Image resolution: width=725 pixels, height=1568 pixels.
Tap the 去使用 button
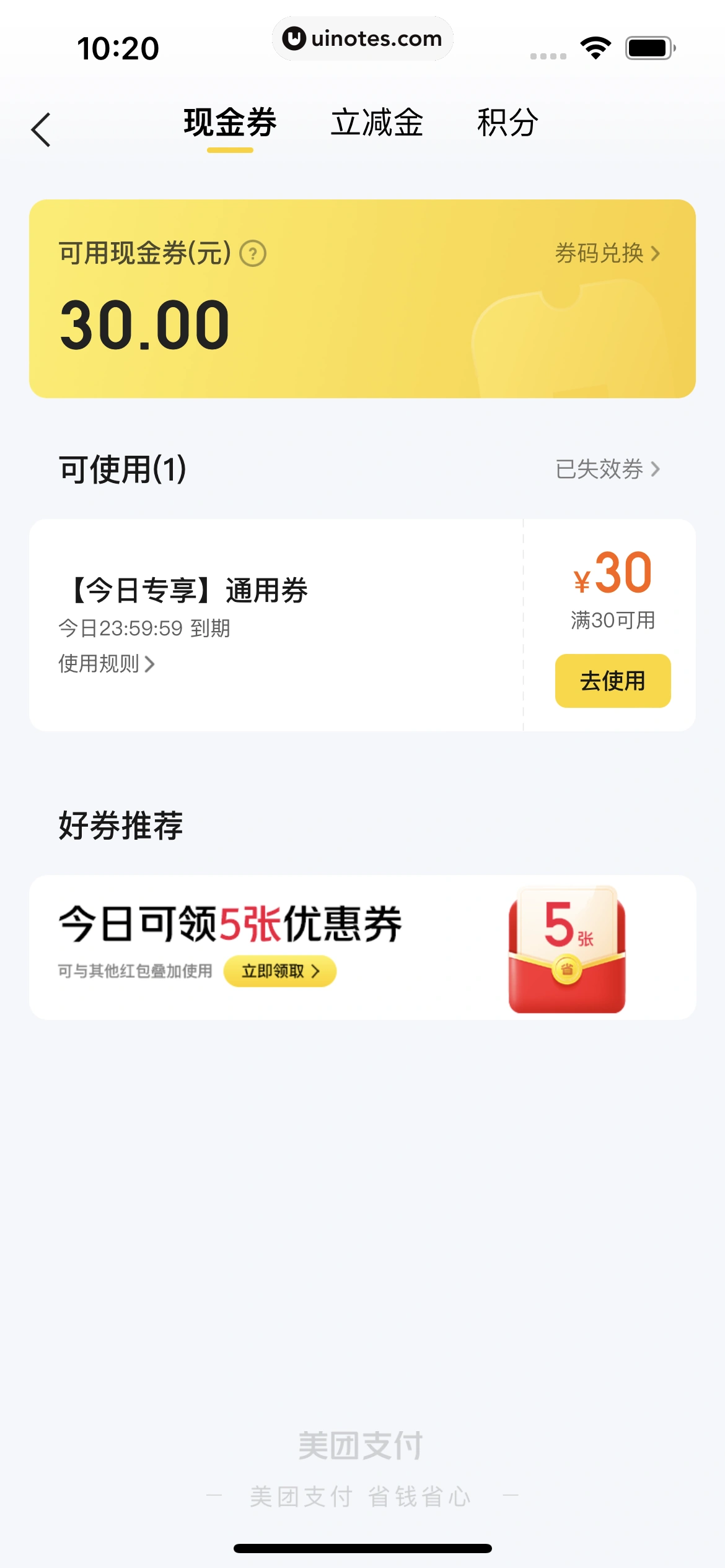tap(612, 680)
